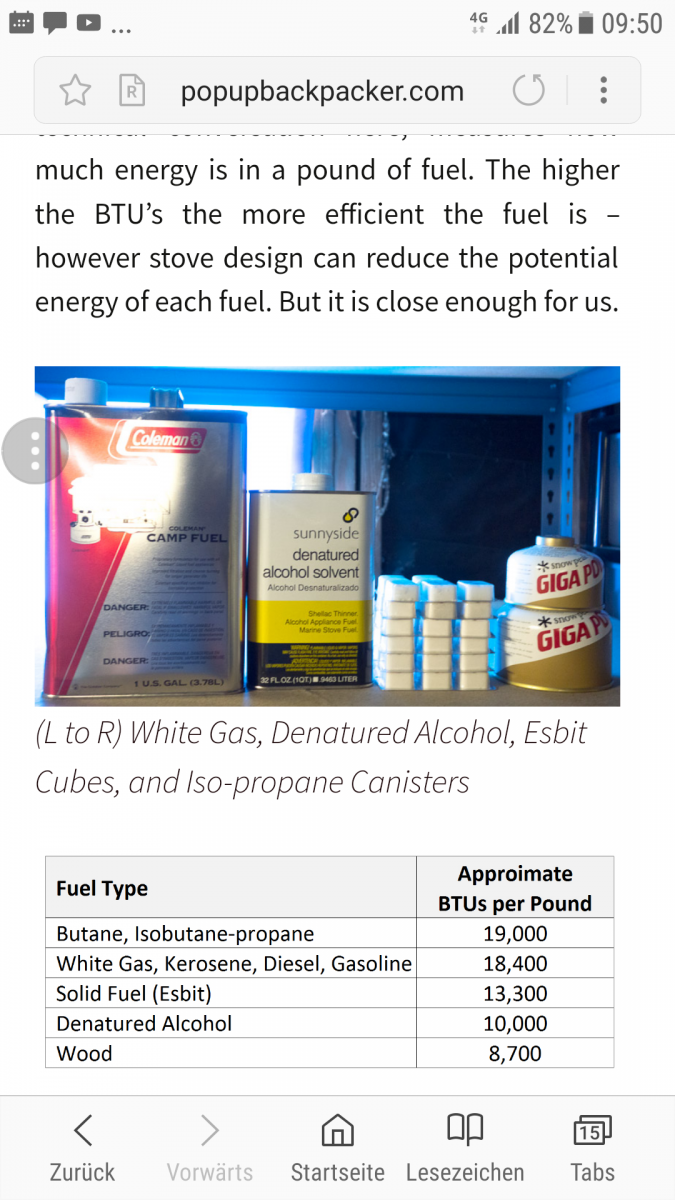
Task: Show the 15 open Tabs
Action: coord(593,1149)
